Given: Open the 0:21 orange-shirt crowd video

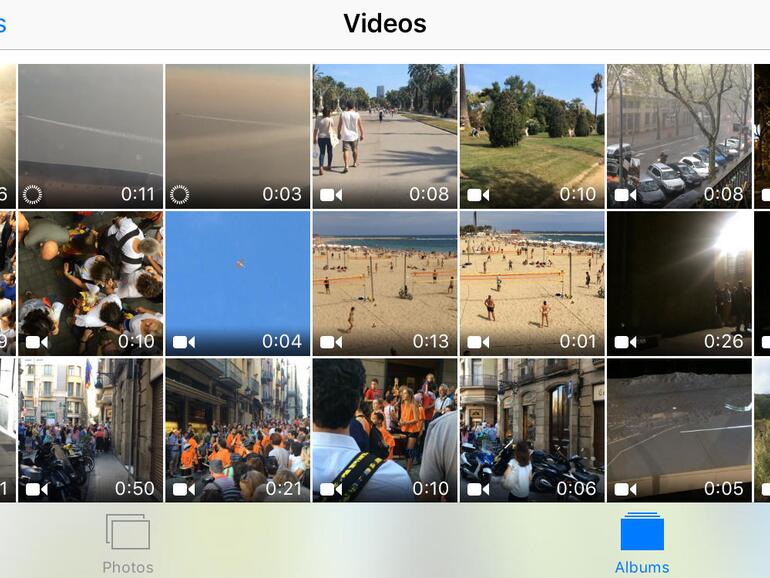Looking at the screenshot, I should click(237, 430).
